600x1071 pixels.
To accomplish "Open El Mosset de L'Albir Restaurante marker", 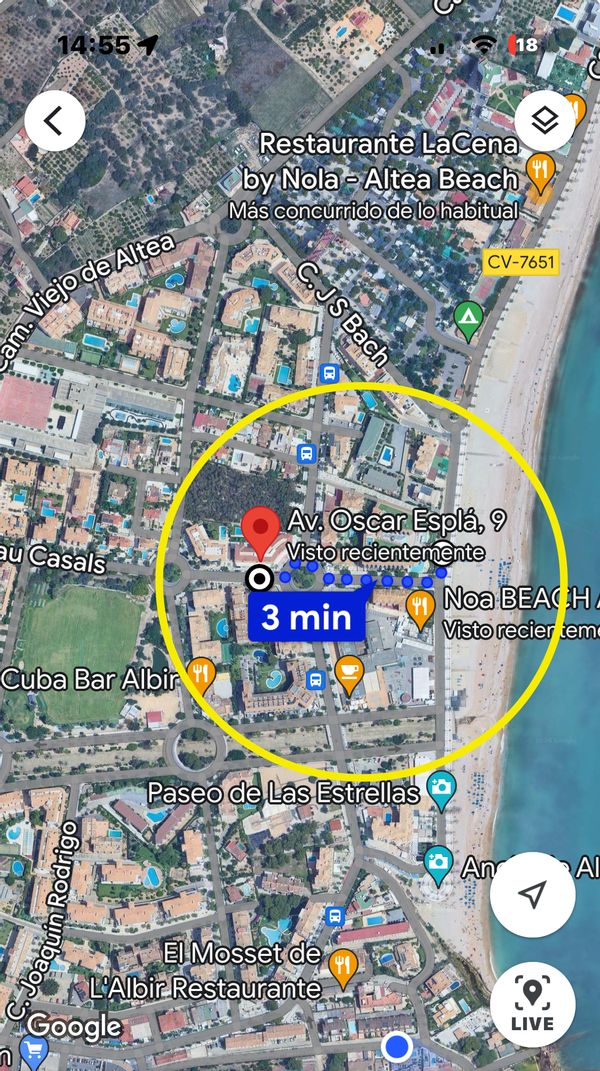I will pos(343,964).
